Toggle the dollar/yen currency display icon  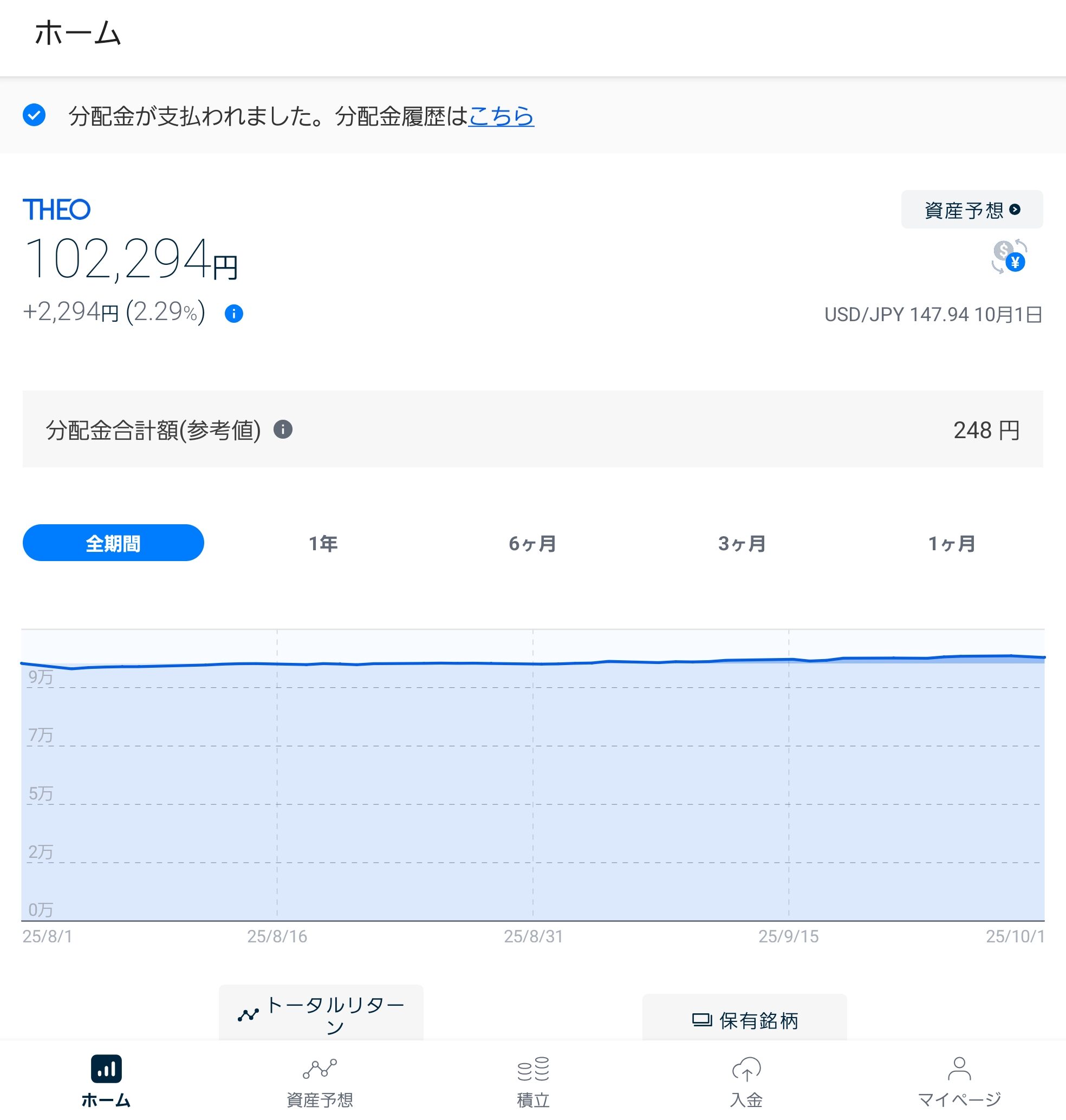(x=1009, y=256)
